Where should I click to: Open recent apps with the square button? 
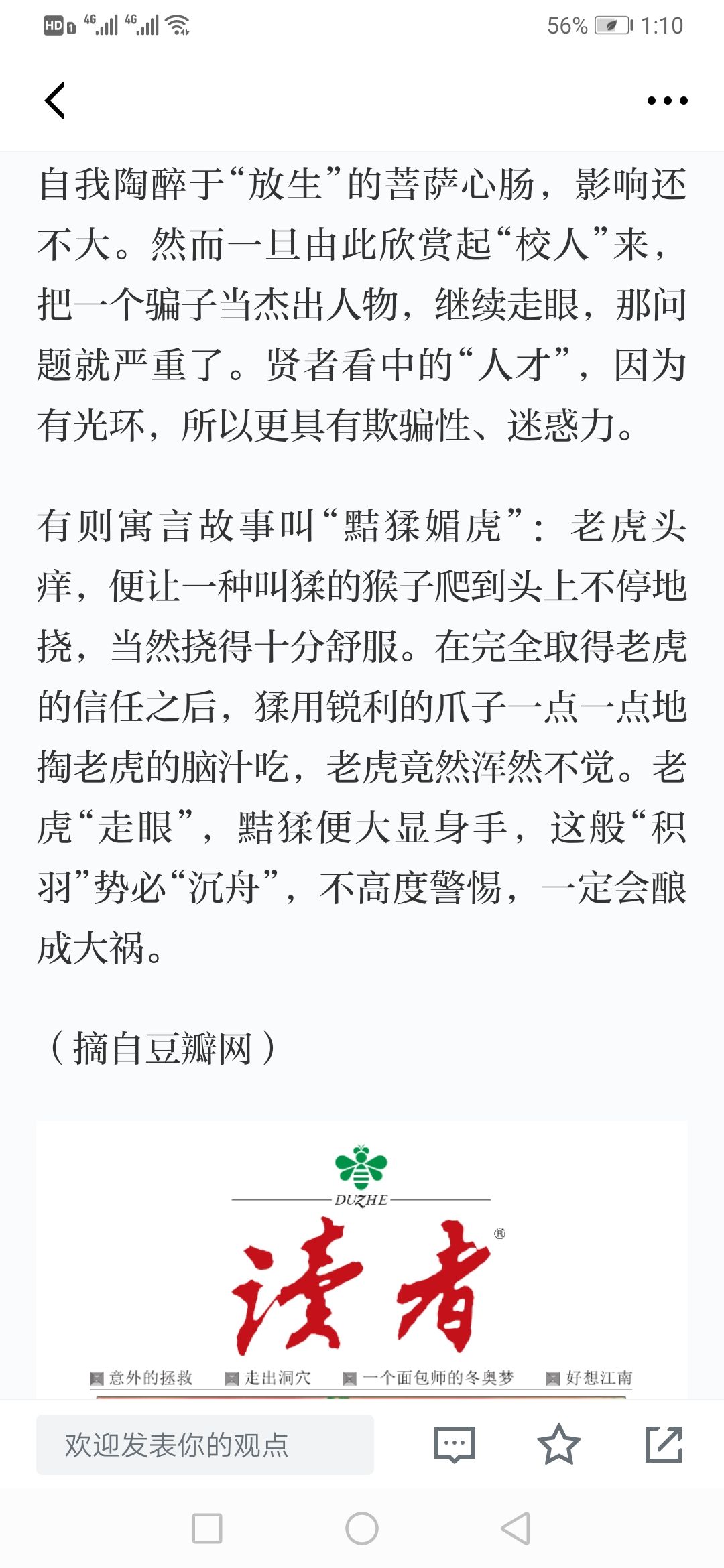click(207, 1528)
